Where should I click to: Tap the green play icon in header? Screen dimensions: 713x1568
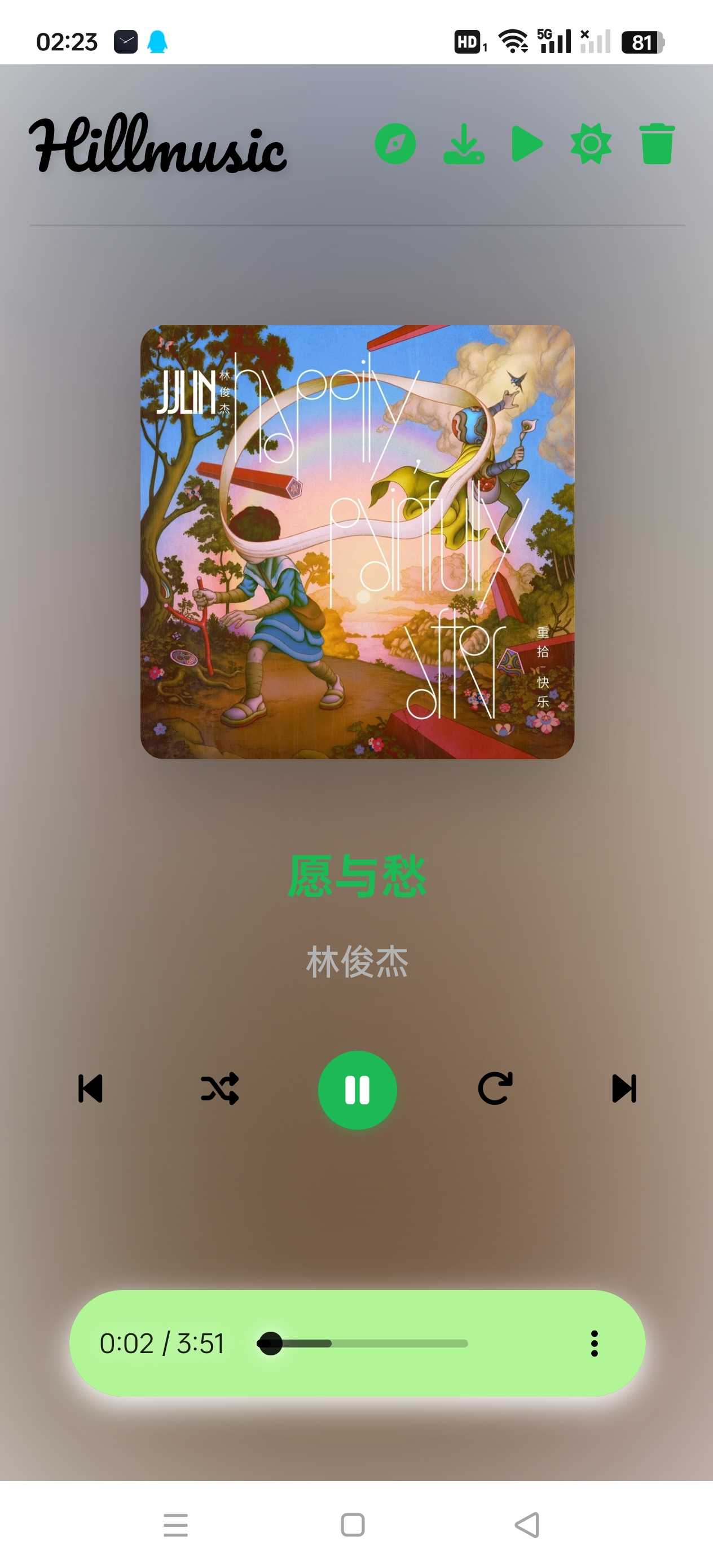coord(527,144)
